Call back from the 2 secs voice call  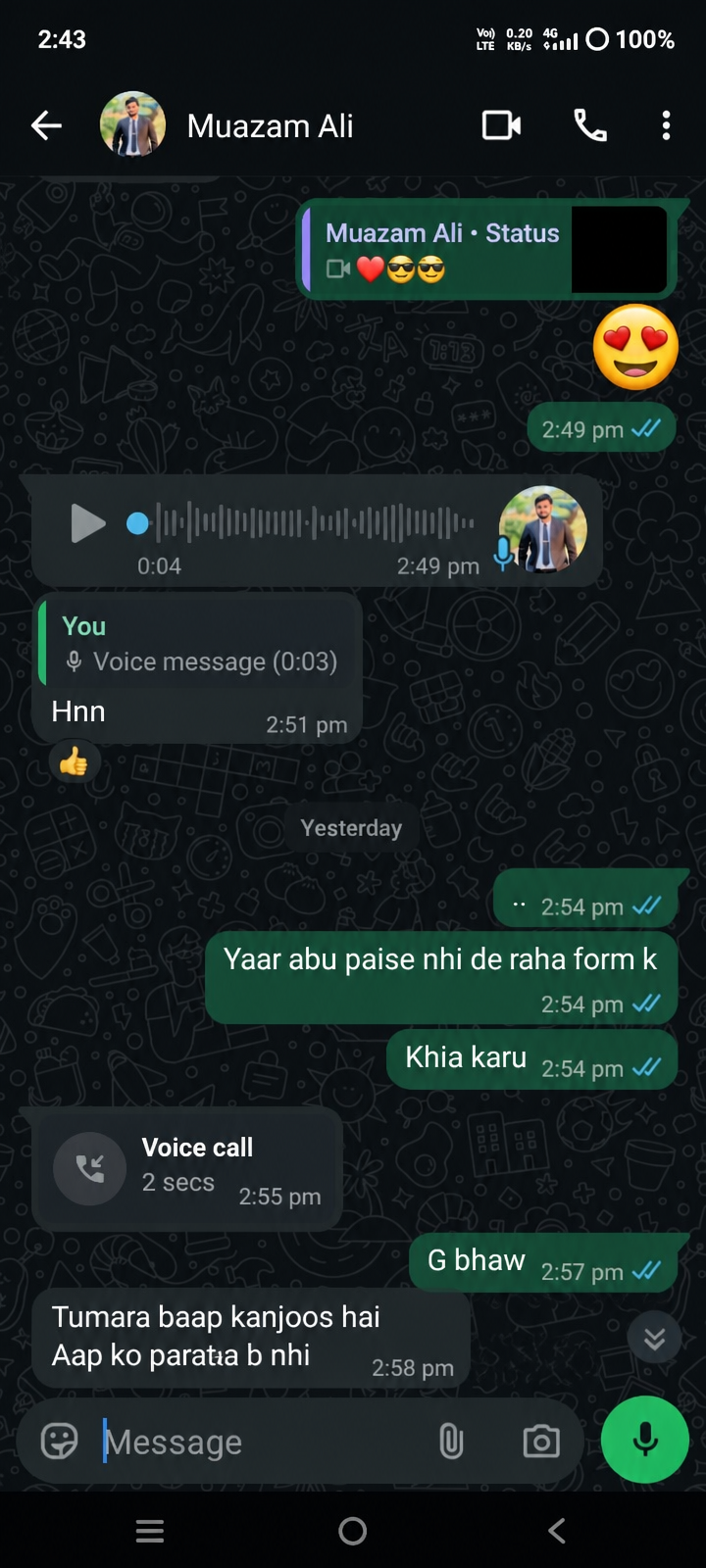90,1167
